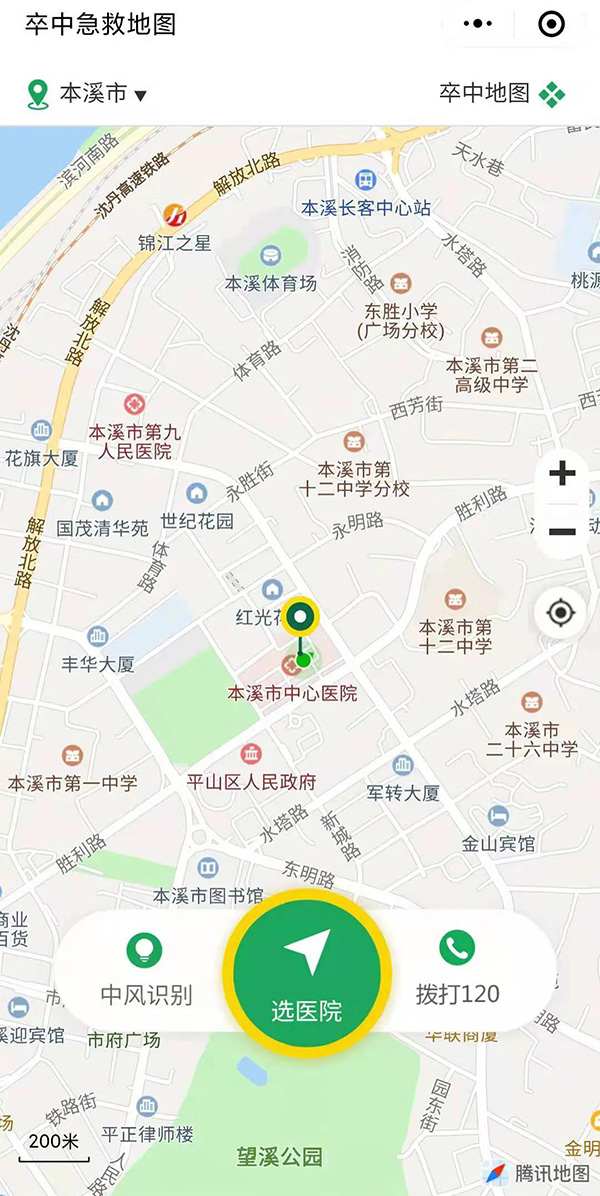Viewport: 600px width, 1196px height.
Task: Recenter map on my location
Action: [x=561, y=612]
